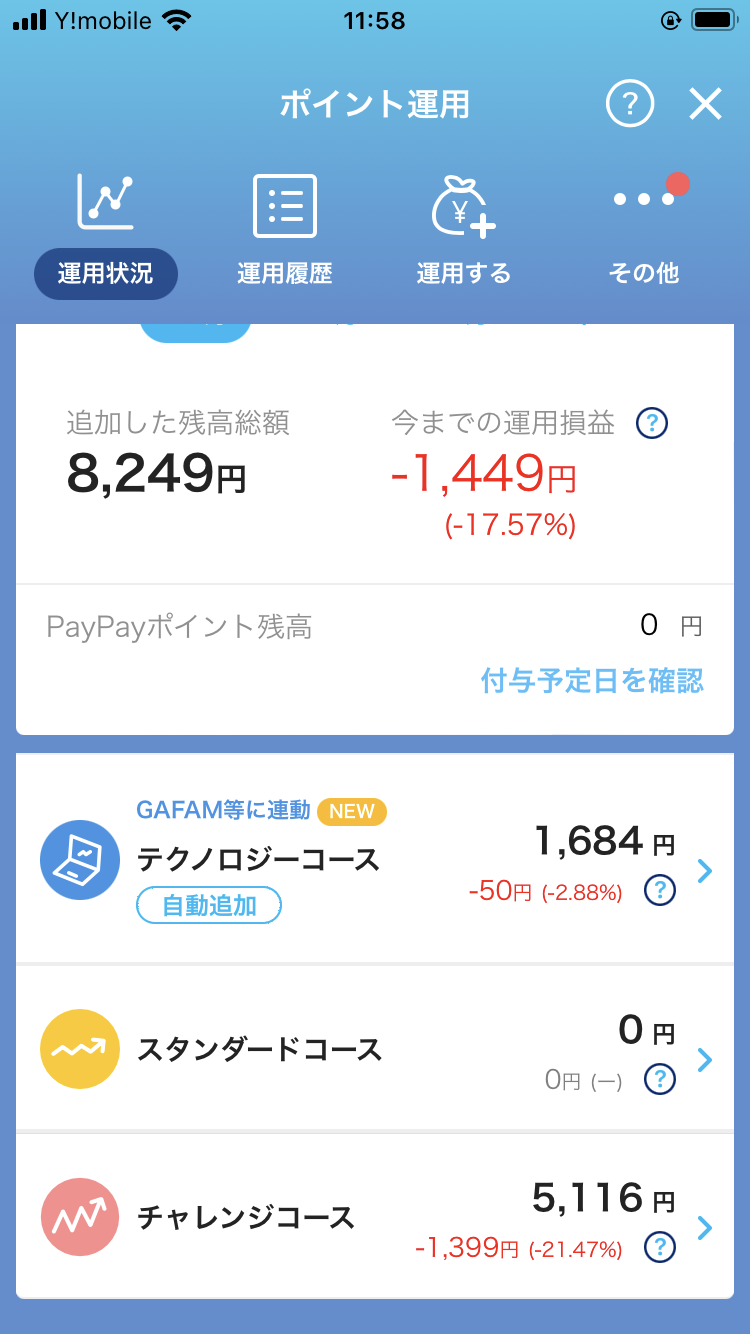Image resolution: width=750 pixels, height=1334 pixels.
Task: Tap the 付与予定日を確認 link
Action: pyautogui.click(x=592, y=681)
